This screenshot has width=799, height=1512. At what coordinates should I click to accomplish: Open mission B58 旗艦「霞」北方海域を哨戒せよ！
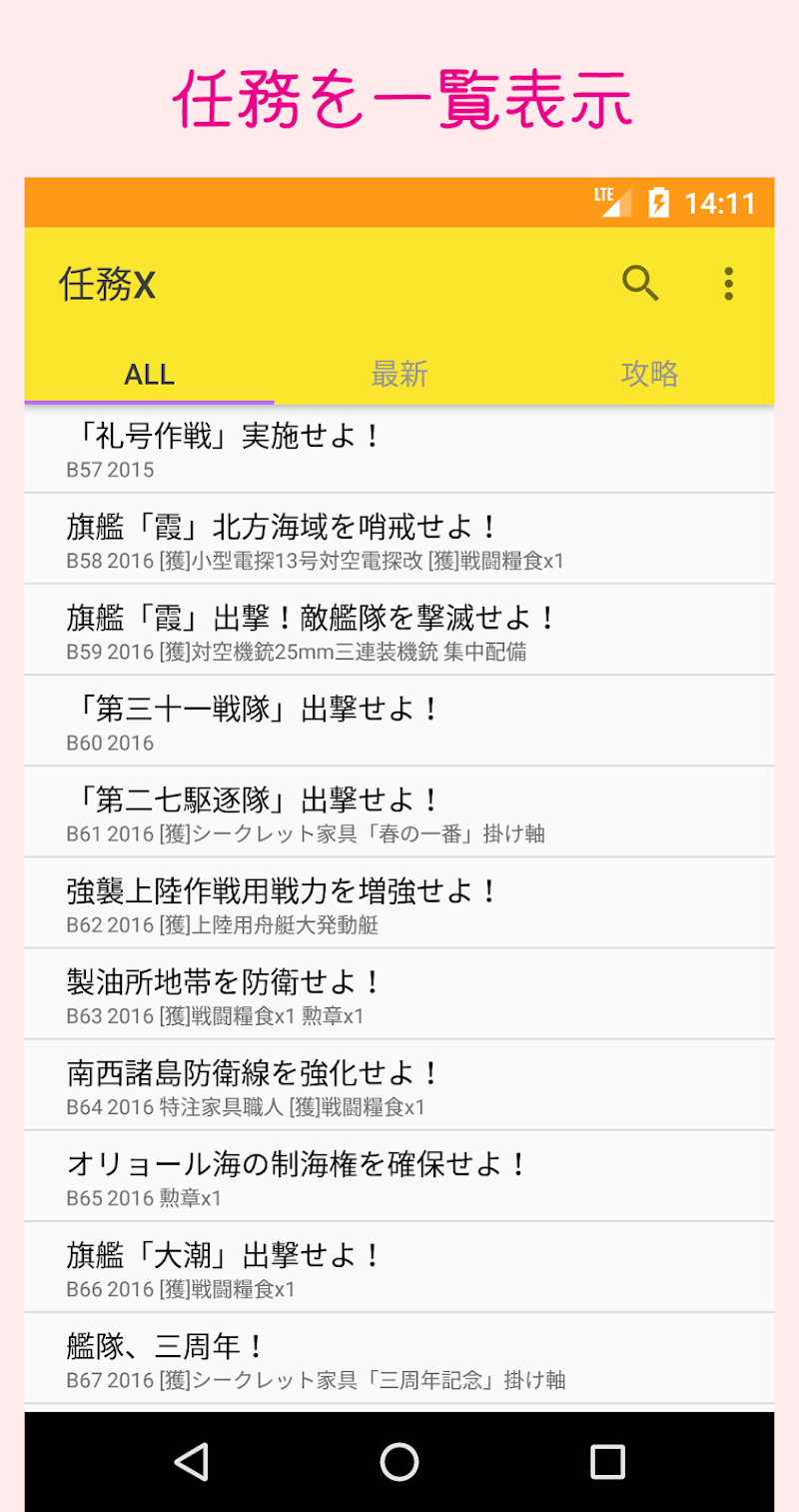399,539
